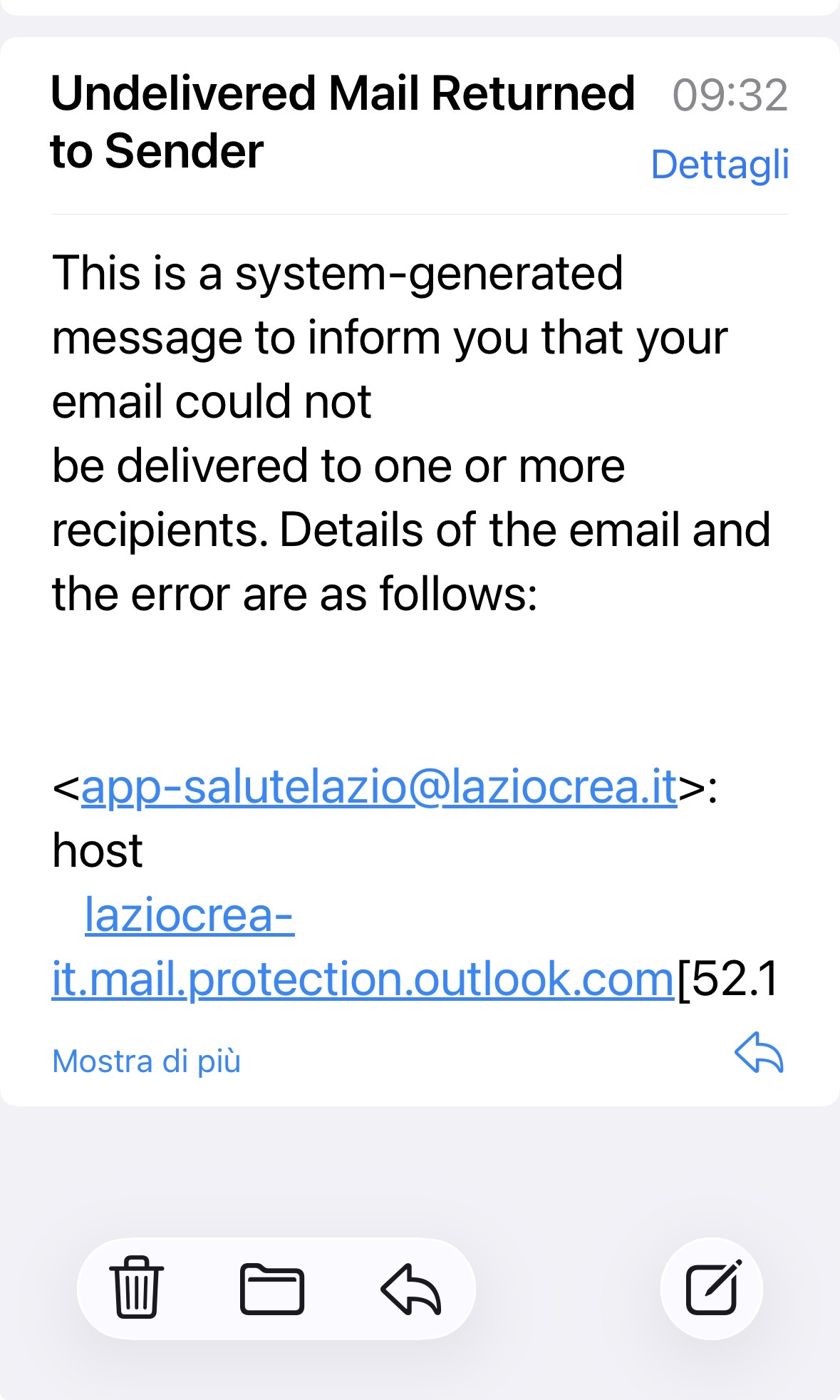Image resolution: width=840 pixels, height=1400 pixels.
Task: Move message using the folder icon
Action: tap(272, 1289)
